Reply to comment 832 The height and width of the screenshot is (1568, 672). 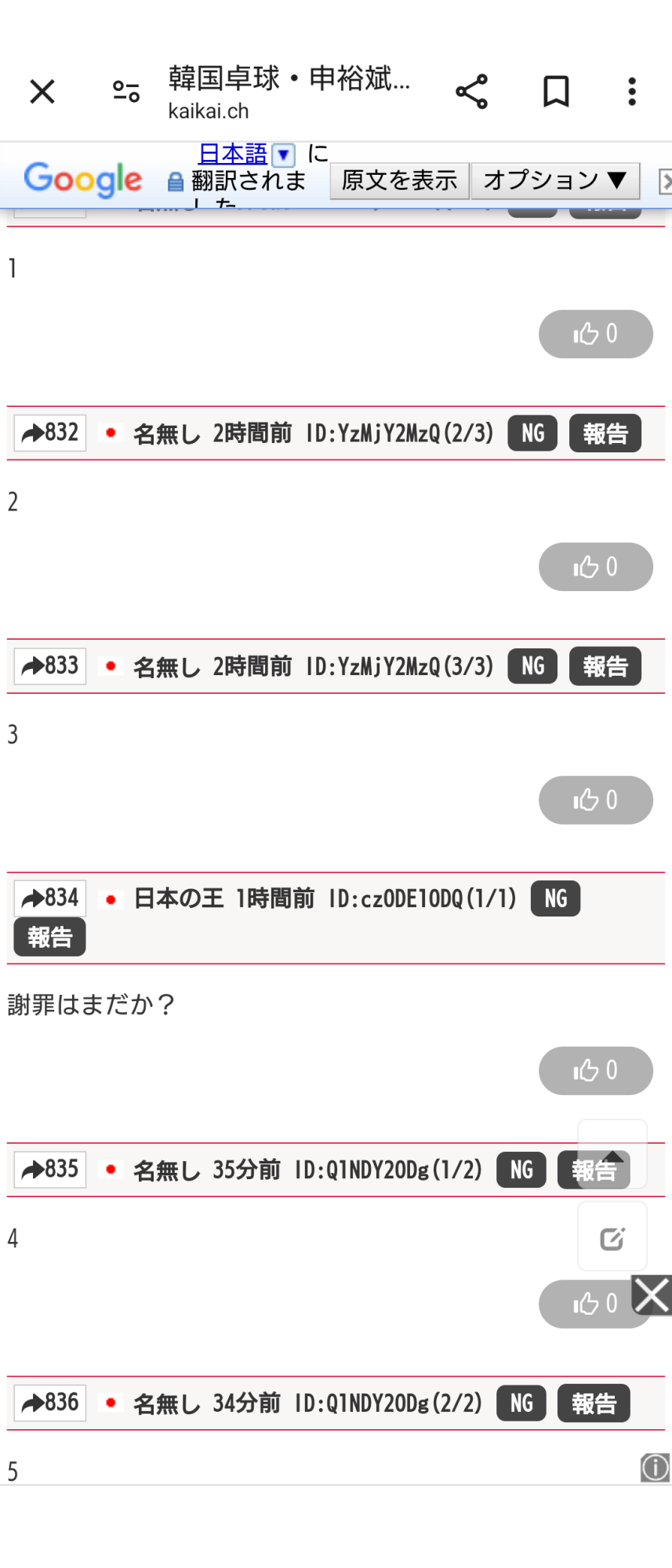50,433
